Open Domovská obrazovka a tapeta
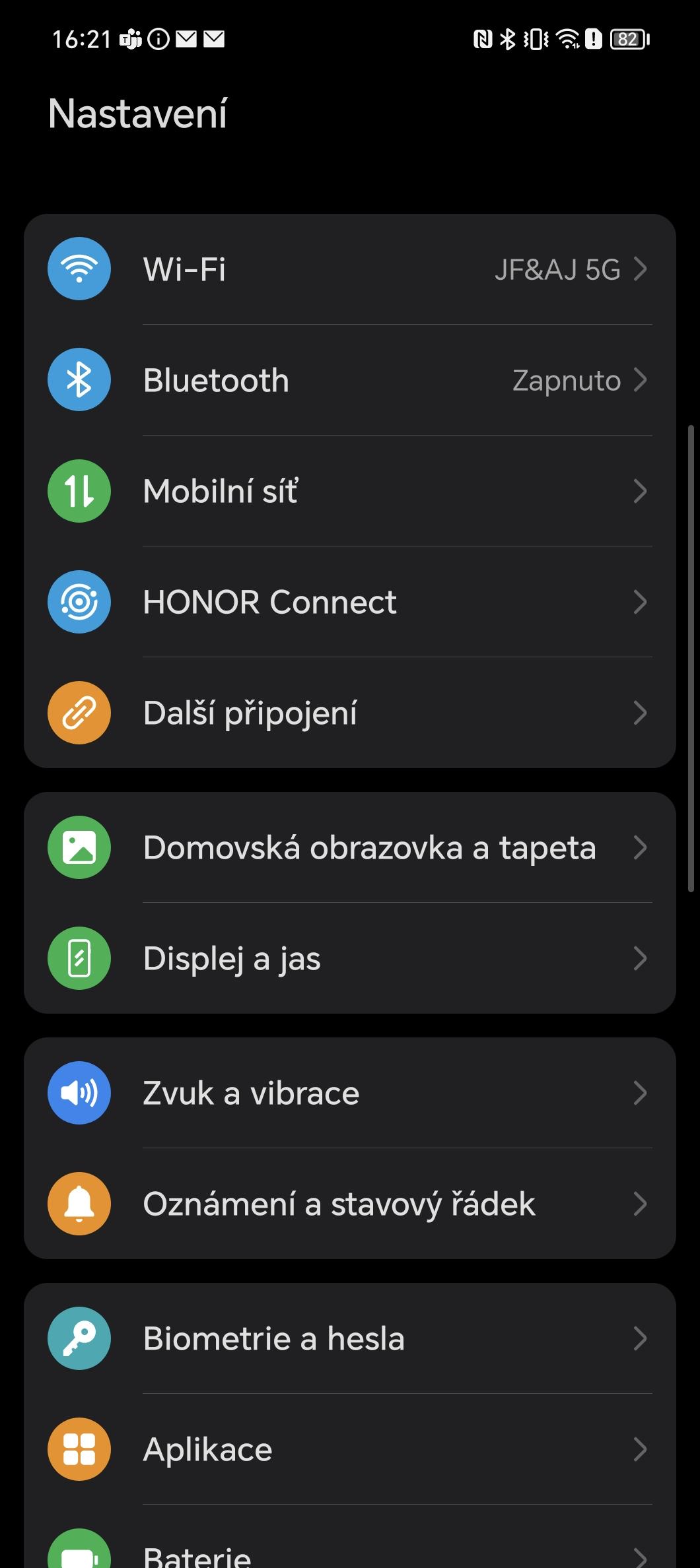Image resolution: width=700 pixels, height=1568 pixels. 350,847
